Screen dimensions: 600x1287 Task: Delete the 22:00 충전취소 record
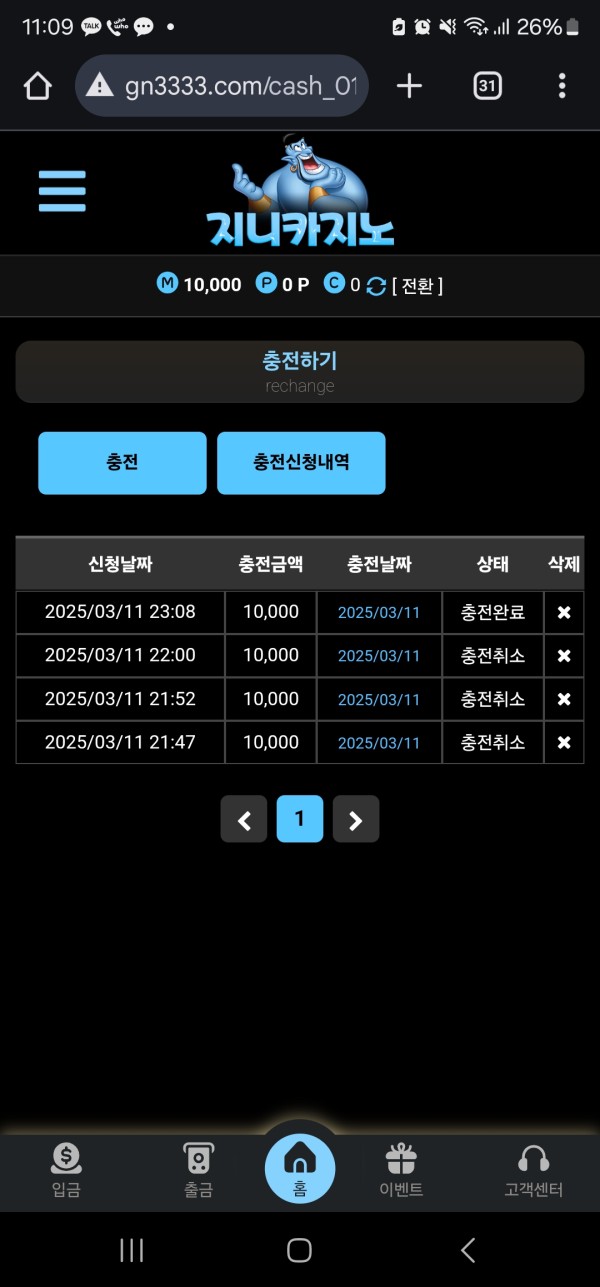(x=564, y=656)
